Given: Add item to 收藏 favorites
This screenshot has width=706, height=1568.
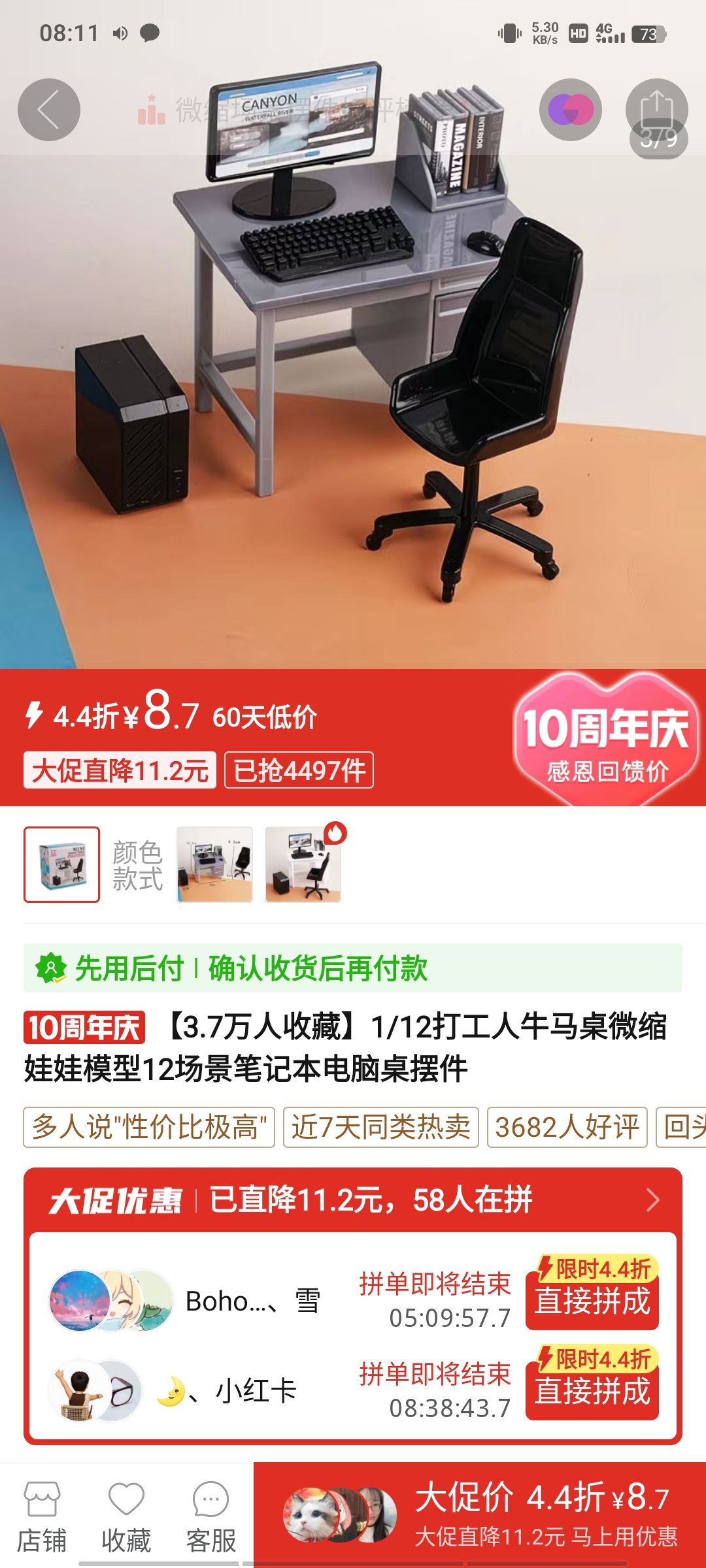Looking at the screenshot, I should [126, 1516].
